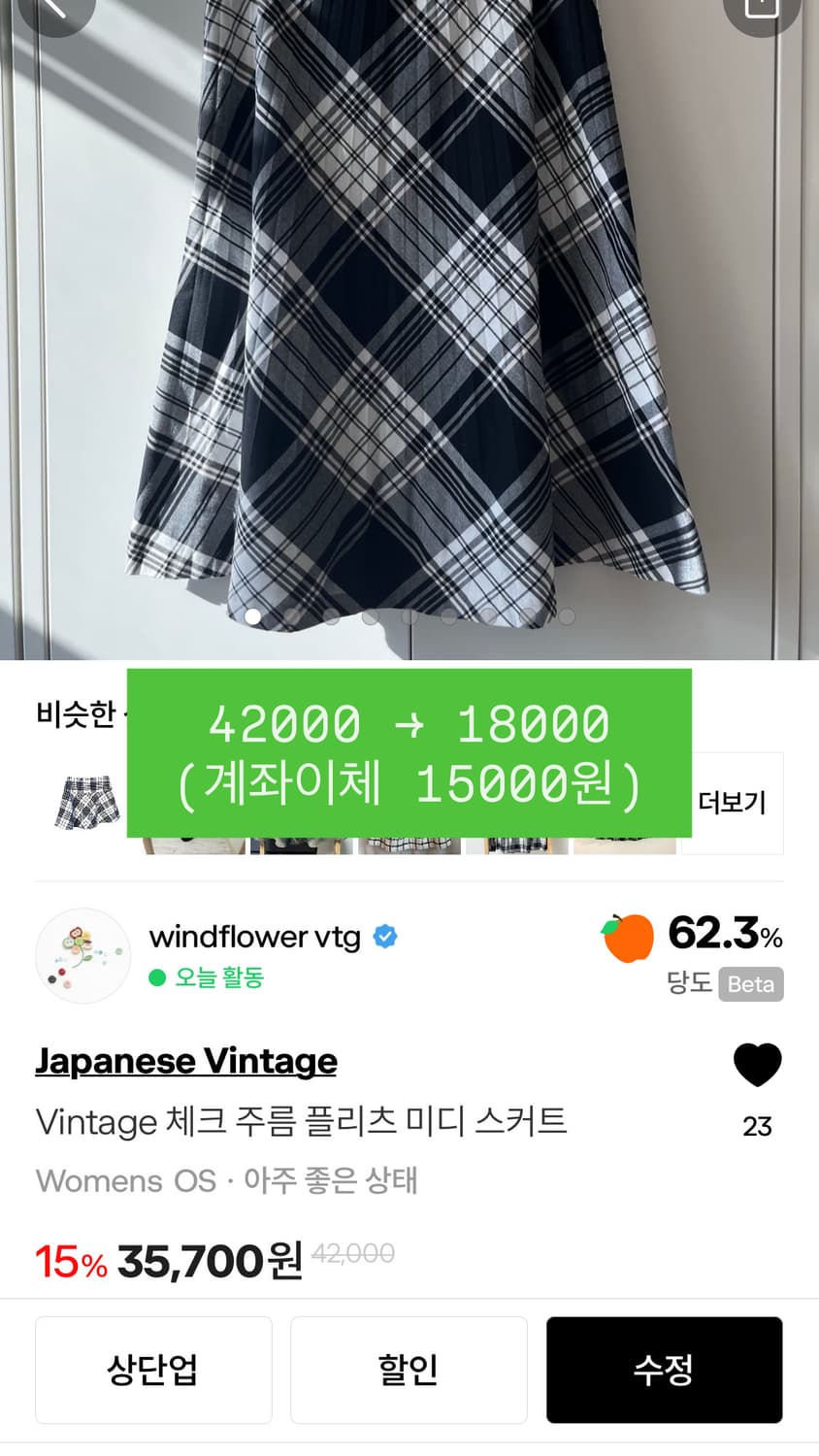Open the Japanese Vintage brand link
819x1456 pixels.
pos(185,1060)
